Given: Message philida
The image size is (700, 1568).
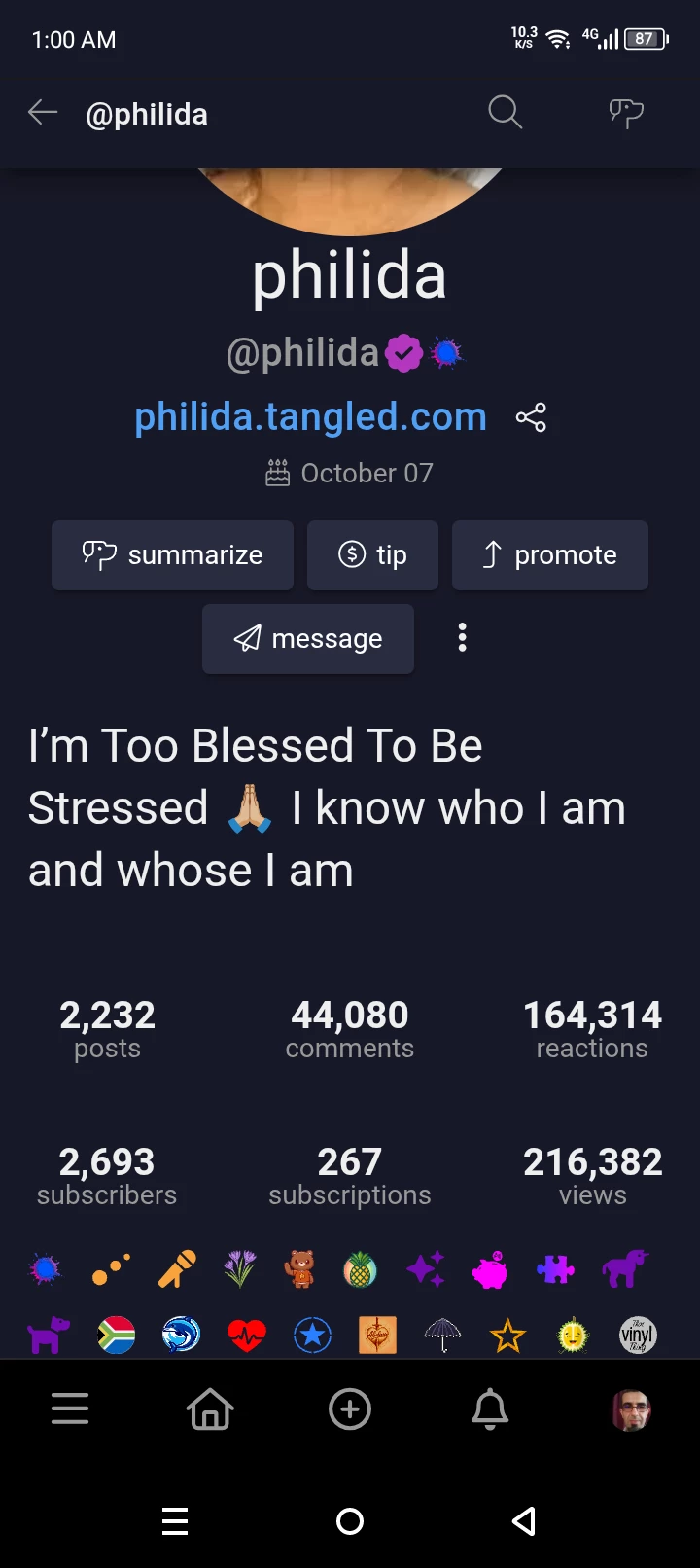Looking at the screenshot, I should pos(308,639).
